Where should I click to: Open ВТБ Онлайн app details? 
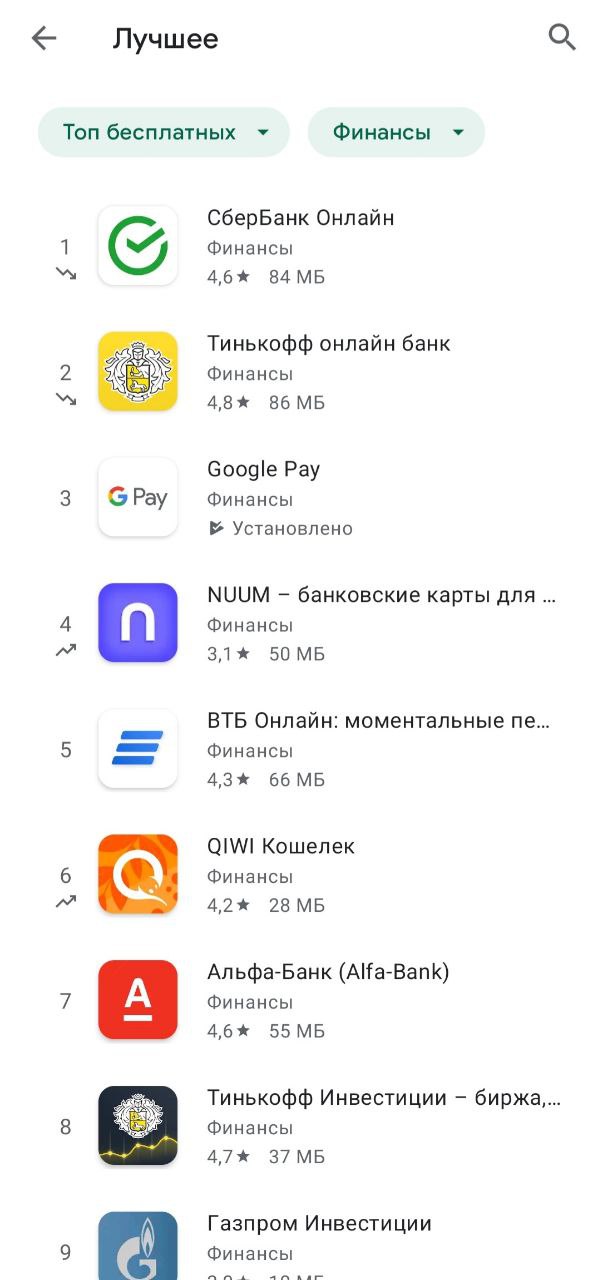tap(300, 749)
